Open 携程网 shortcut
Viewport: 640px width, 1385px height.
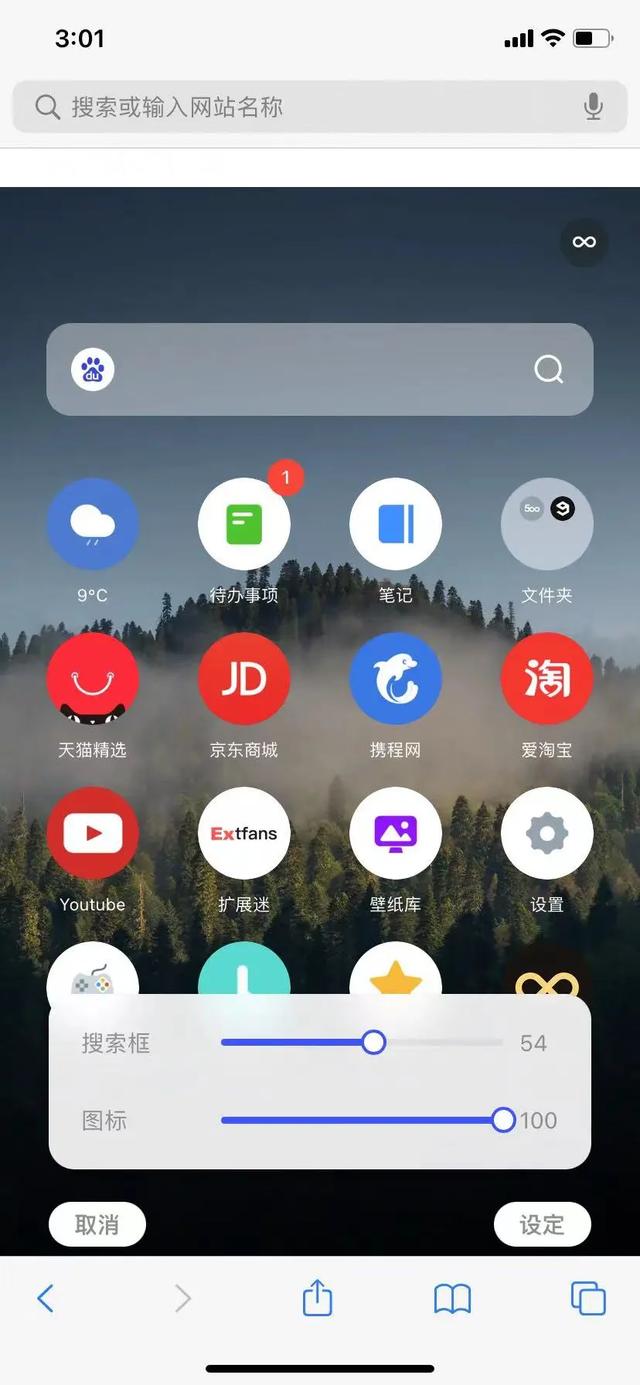coord(395,678)
